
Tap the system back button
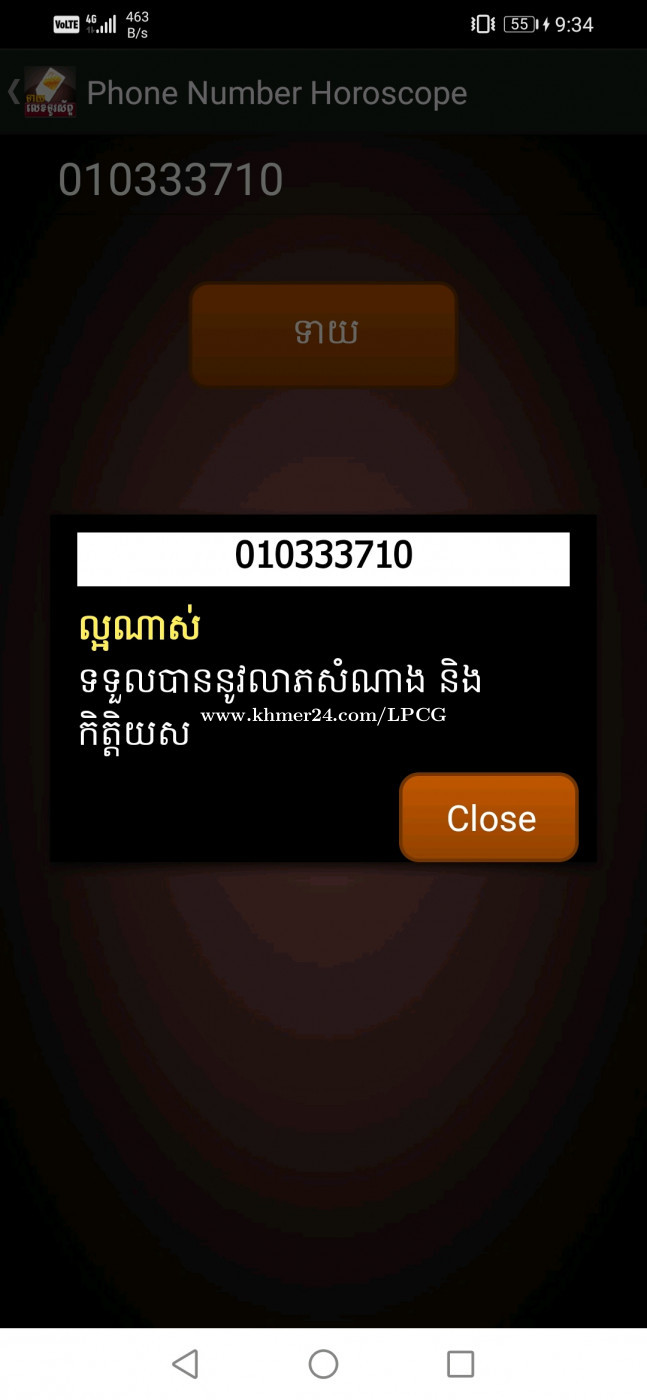(x=185, y=1364)
